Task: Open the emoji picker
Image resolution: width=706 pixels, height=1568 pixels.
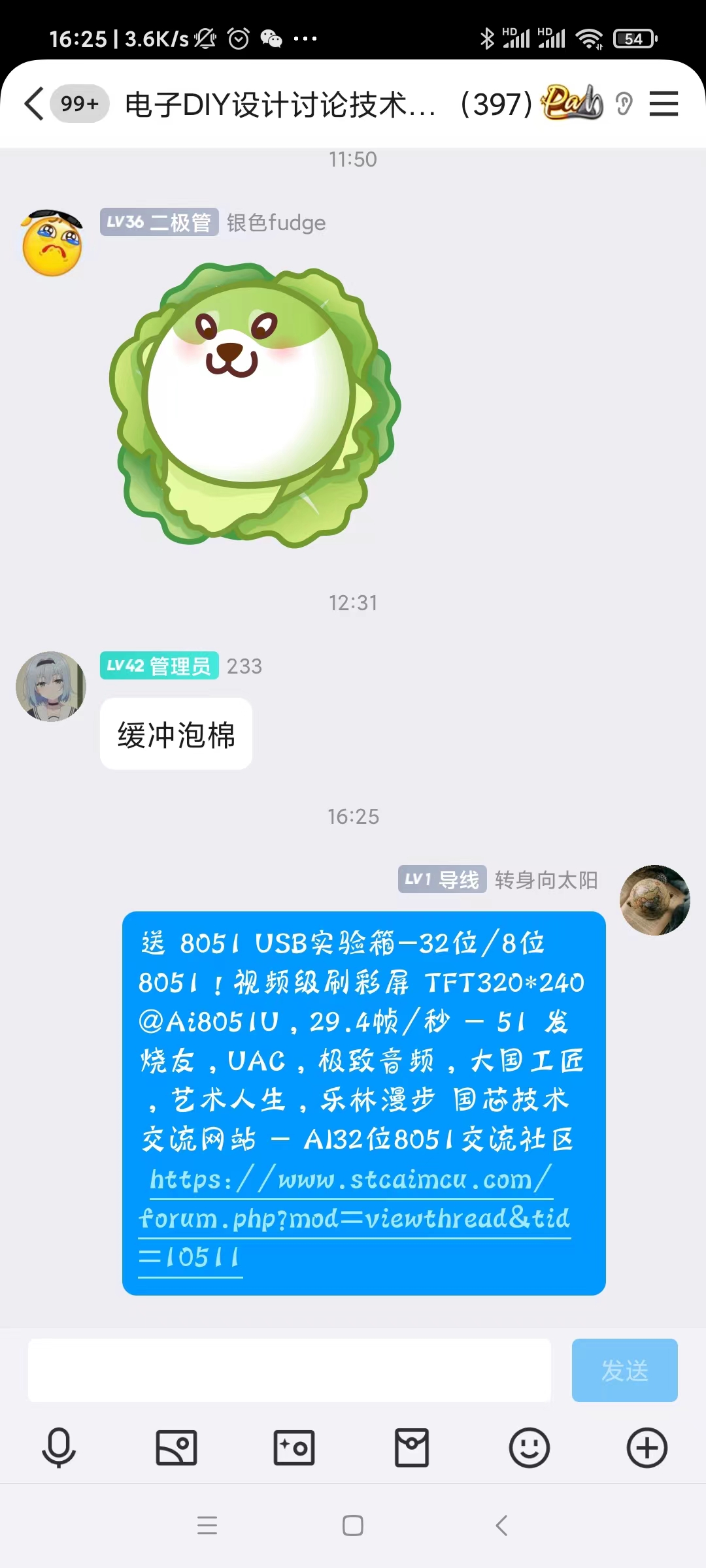Action: 529,1448
